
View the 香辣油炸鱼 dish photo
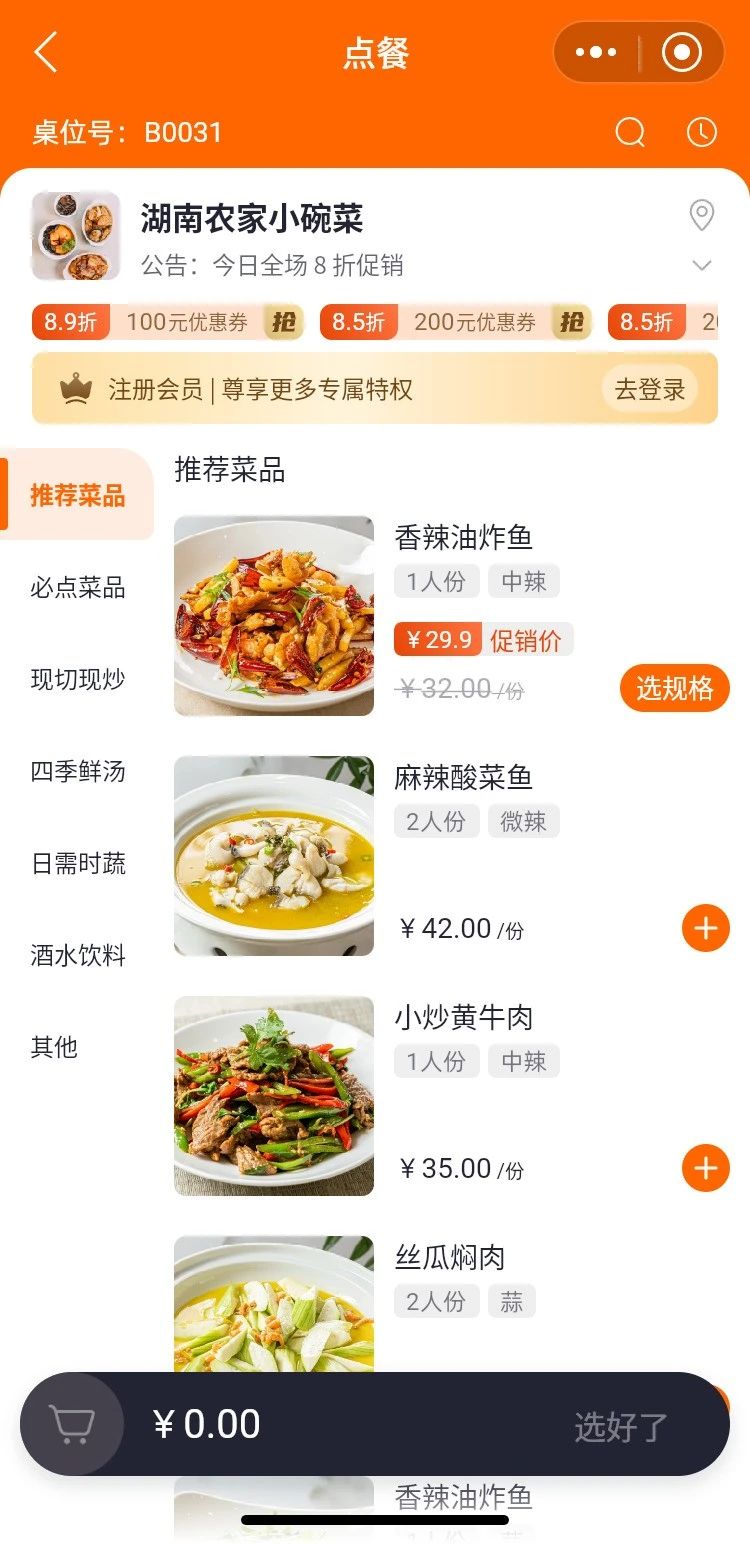click(x=274, y=614)
